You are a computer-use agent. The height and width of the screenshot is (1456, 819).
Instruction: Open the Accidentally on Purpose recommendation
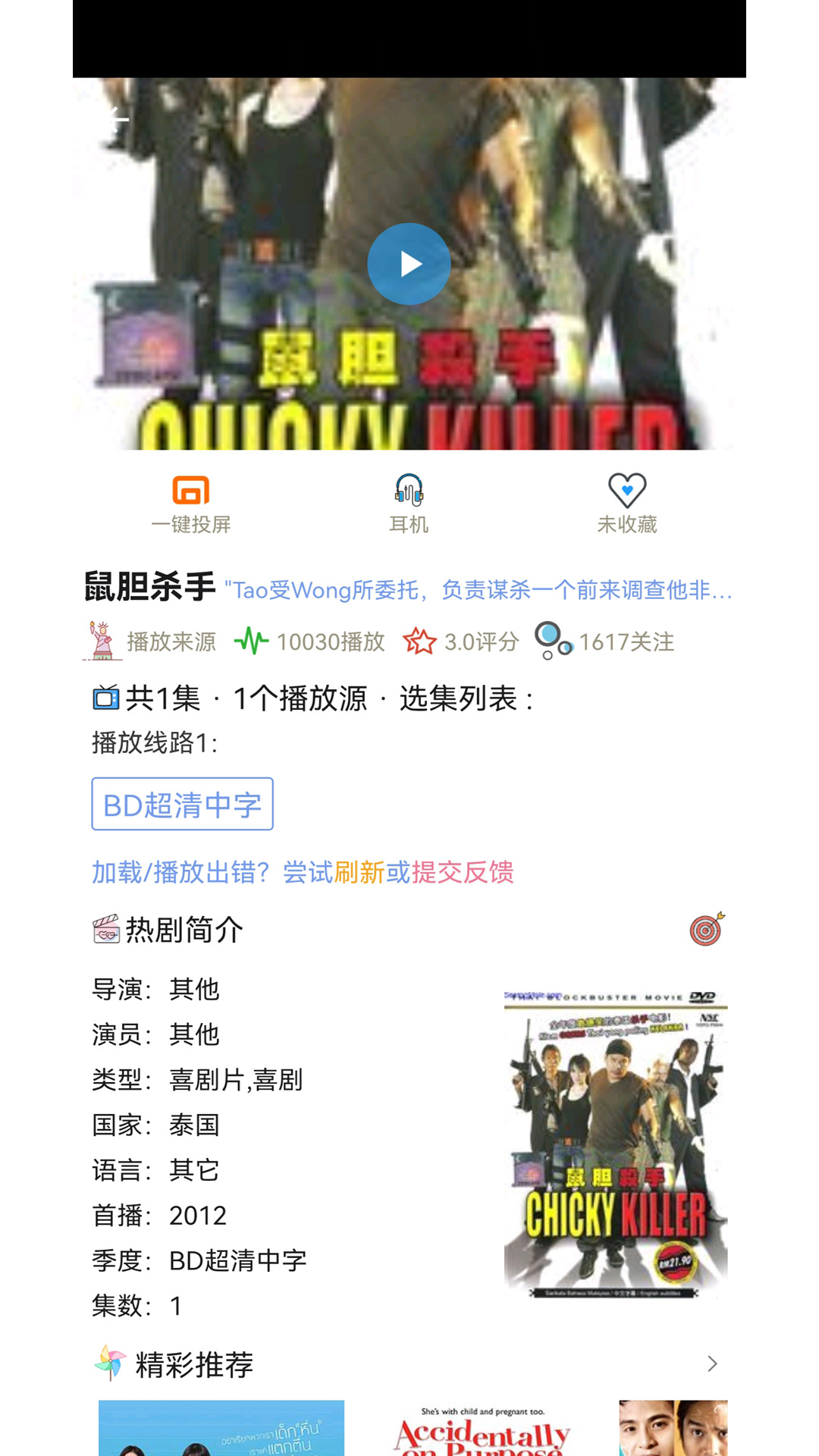[482, 1429]
